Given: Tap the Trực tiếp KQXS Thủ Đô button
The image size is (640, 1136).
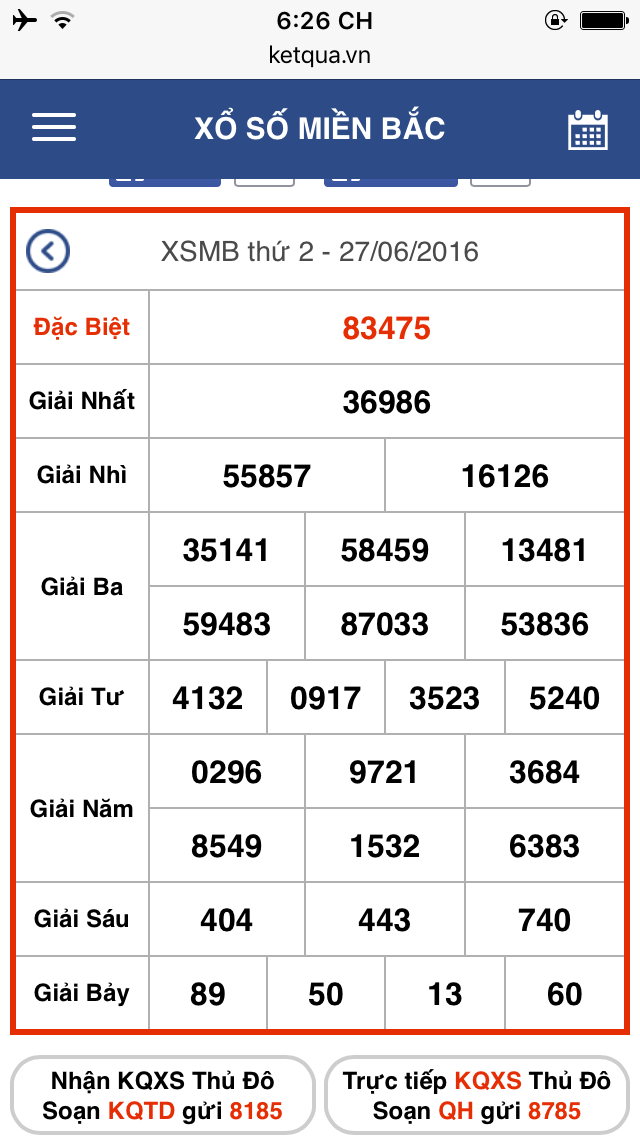Looking at the screenshot, I should pos(477,1095).
